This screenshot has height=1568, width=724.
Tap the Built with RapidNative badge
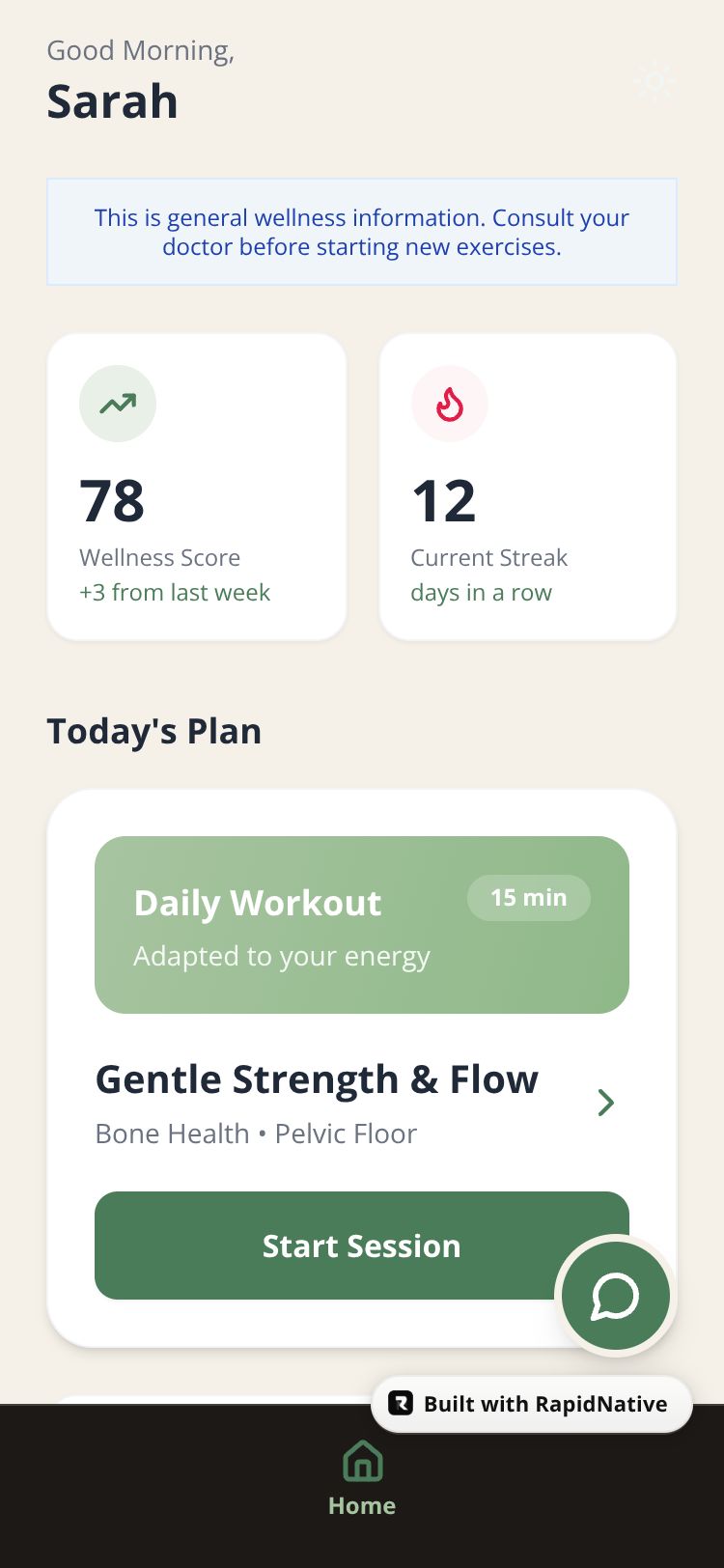click(532, 1404)
